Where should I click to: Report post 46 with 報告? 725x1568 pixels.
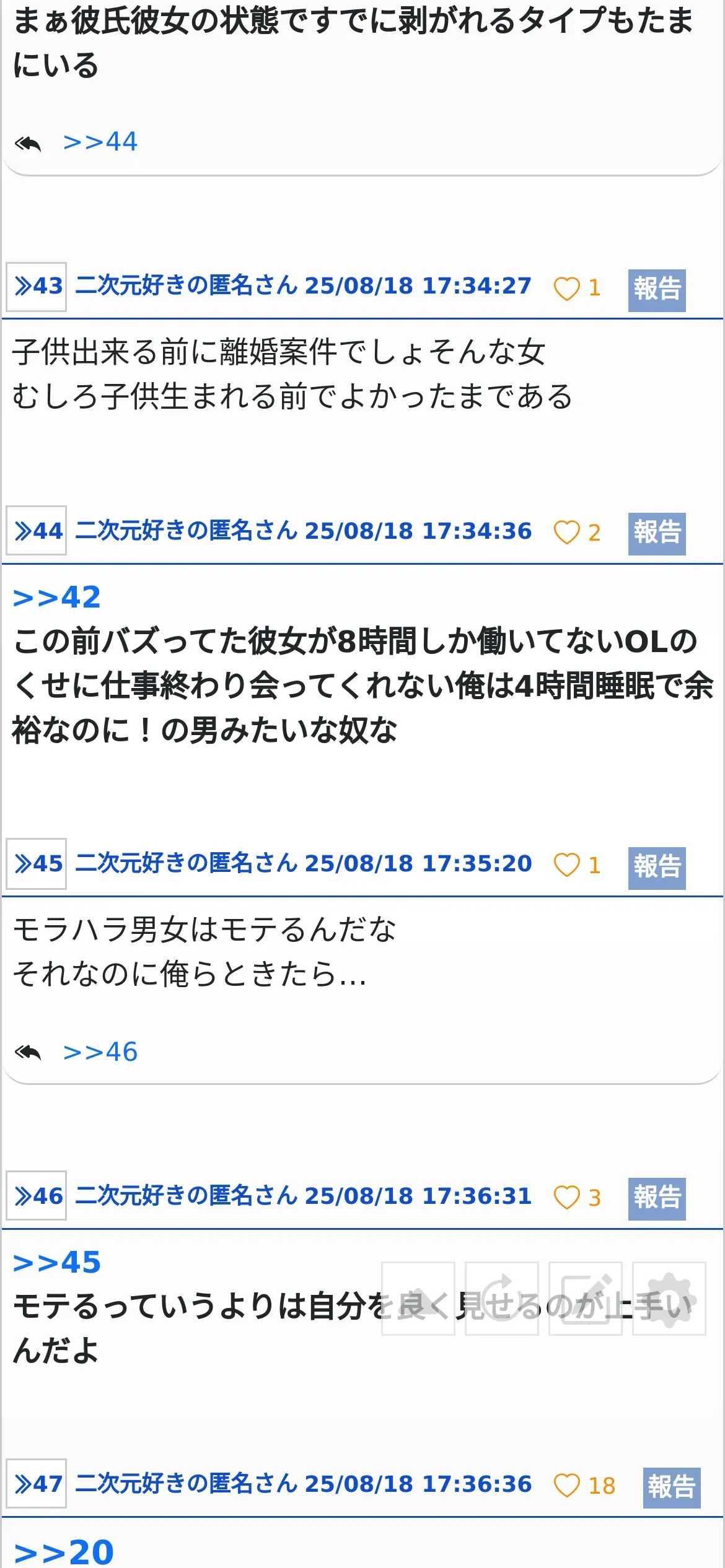point(657,1198)
